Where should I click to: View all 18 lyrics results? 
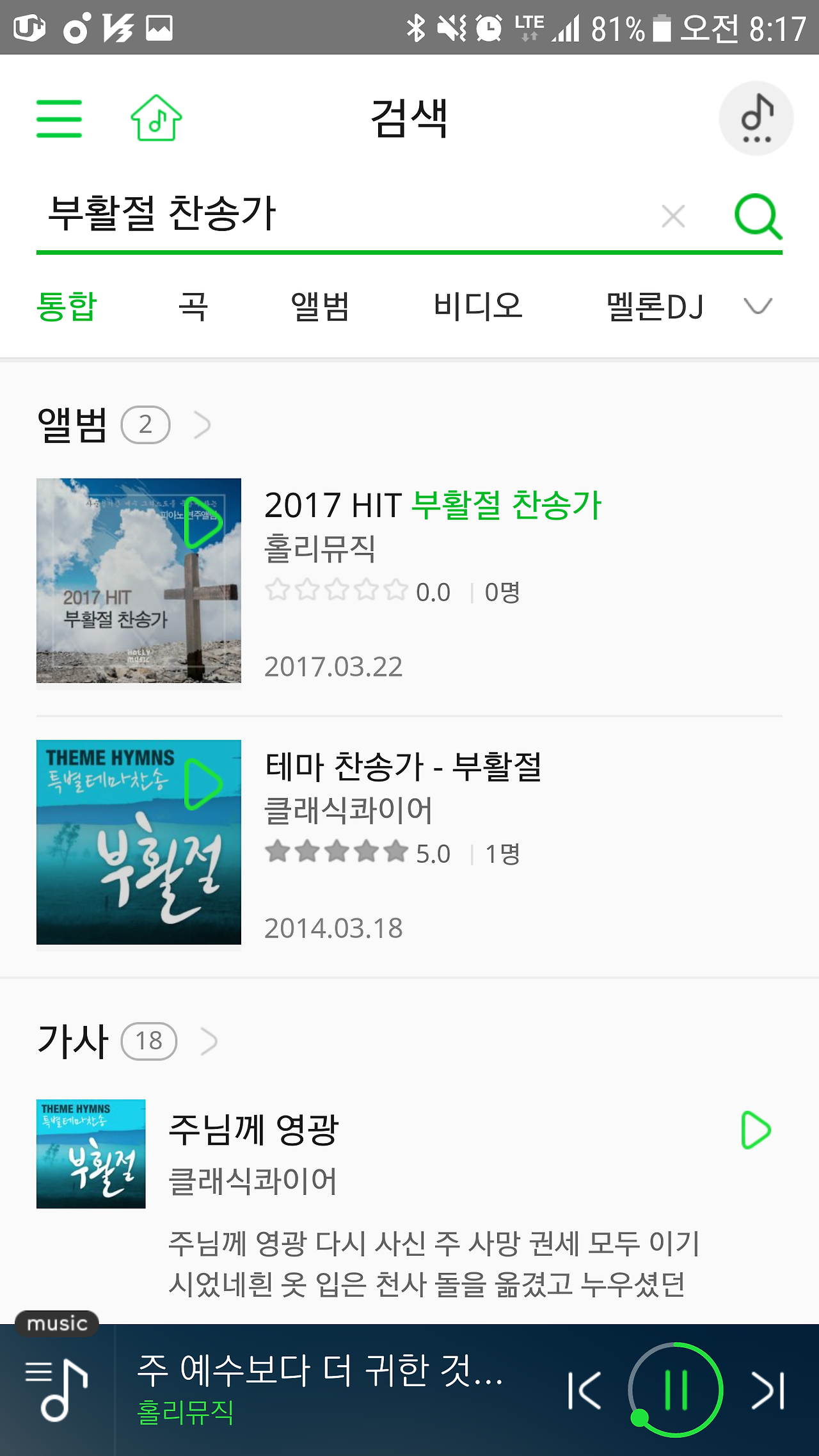209,1041
